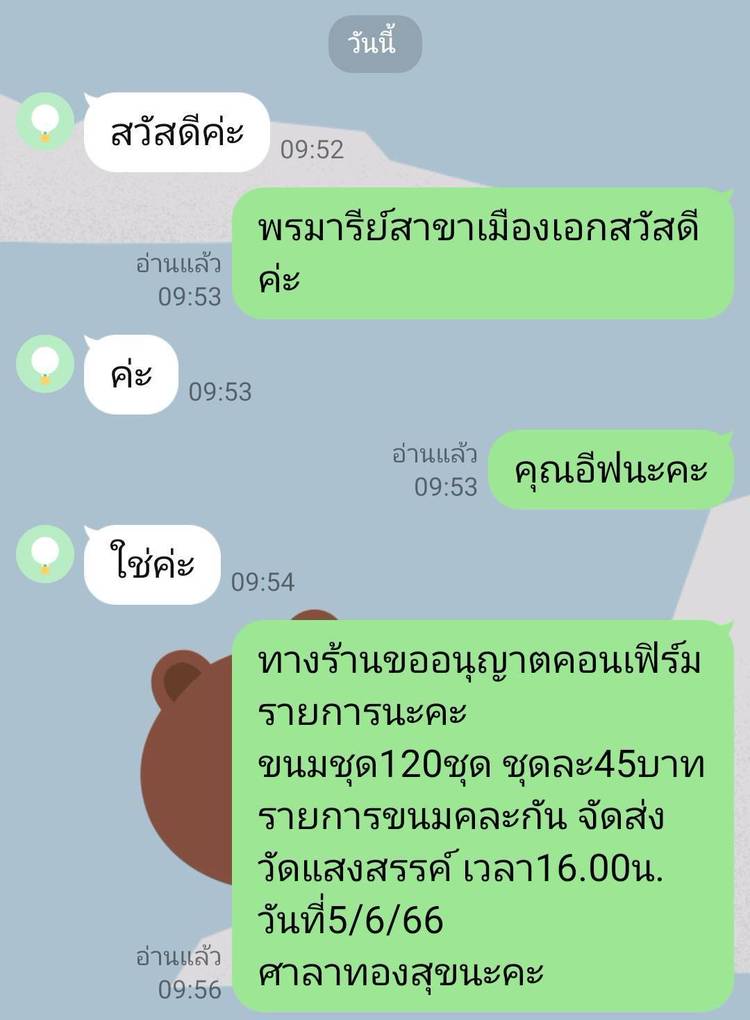View contact avatar beside the ใช่ค่ะ message

click(x=45, y=554)
